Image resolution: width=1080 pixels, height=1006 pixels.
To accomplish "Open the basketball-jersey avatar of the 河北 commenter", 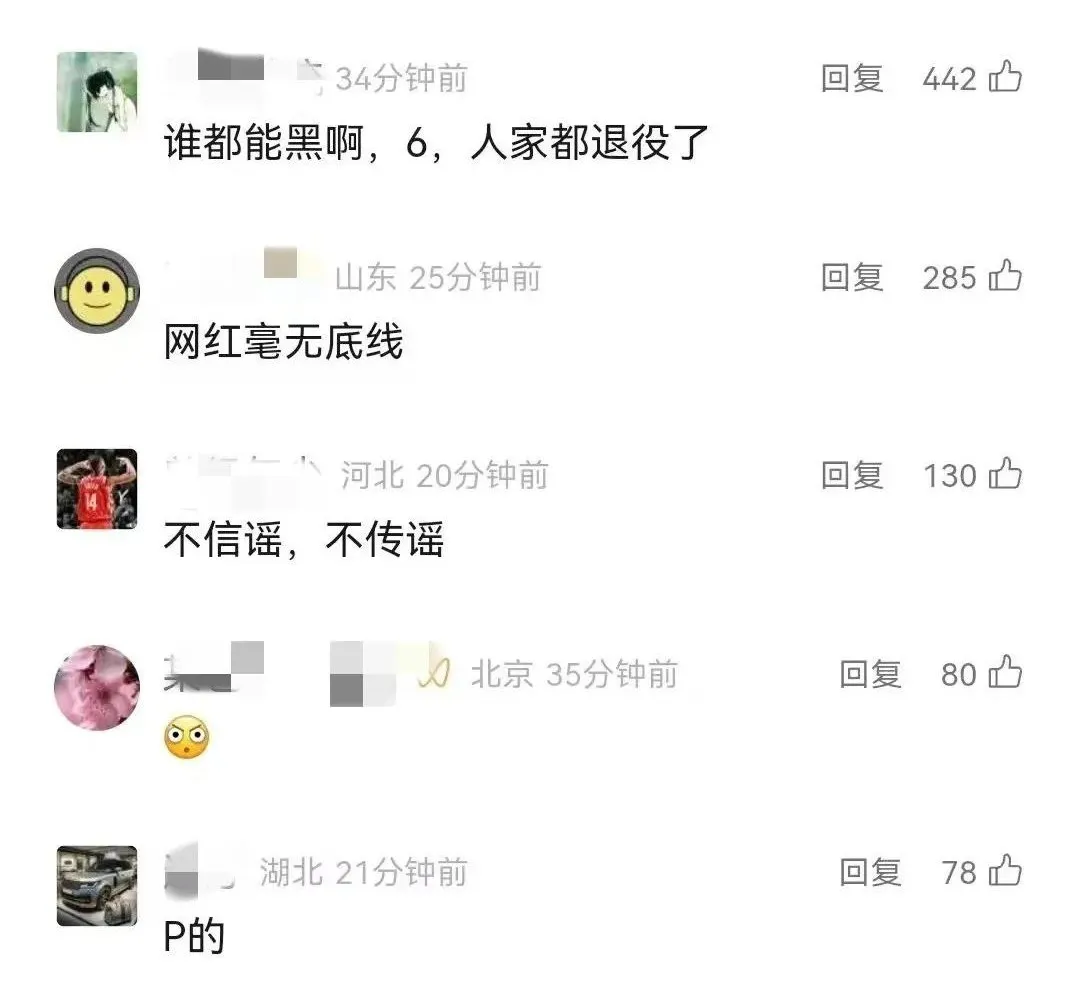I will (x=96, y=488).
